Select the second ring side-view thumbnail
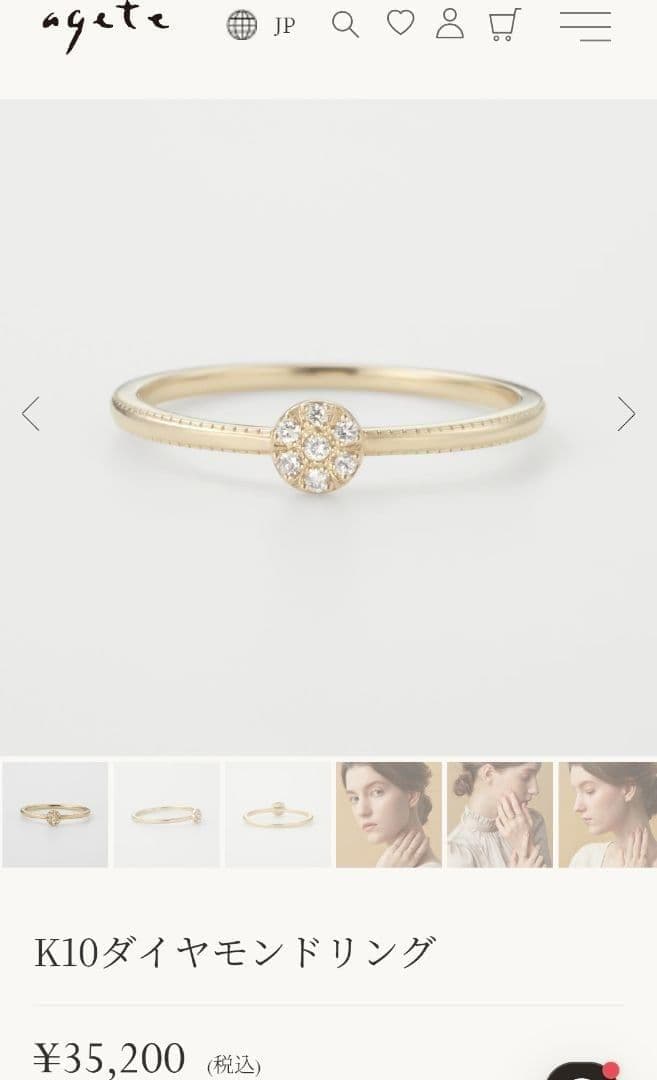 (x=166, y=814)
